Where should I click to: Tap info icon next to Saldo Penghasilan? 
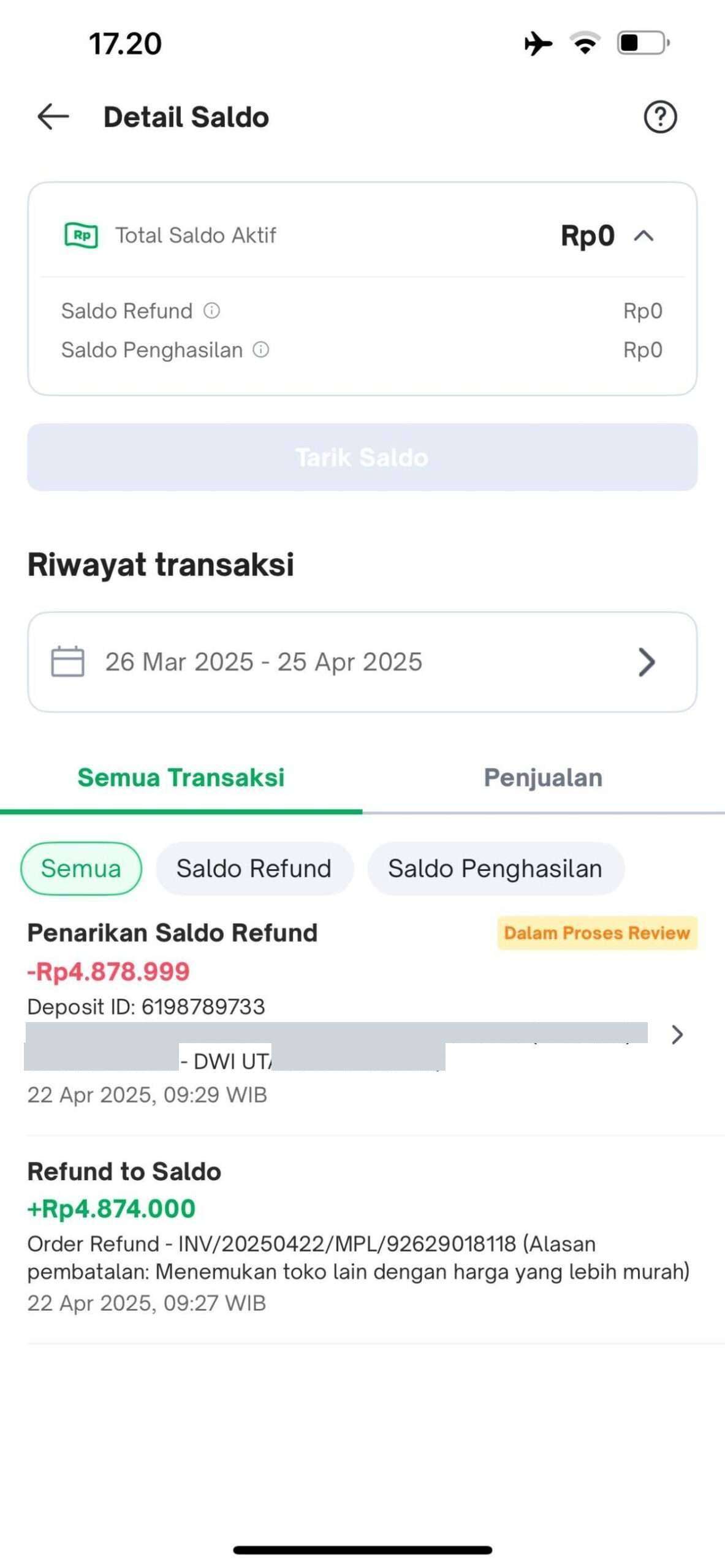[x=261, y=350]
